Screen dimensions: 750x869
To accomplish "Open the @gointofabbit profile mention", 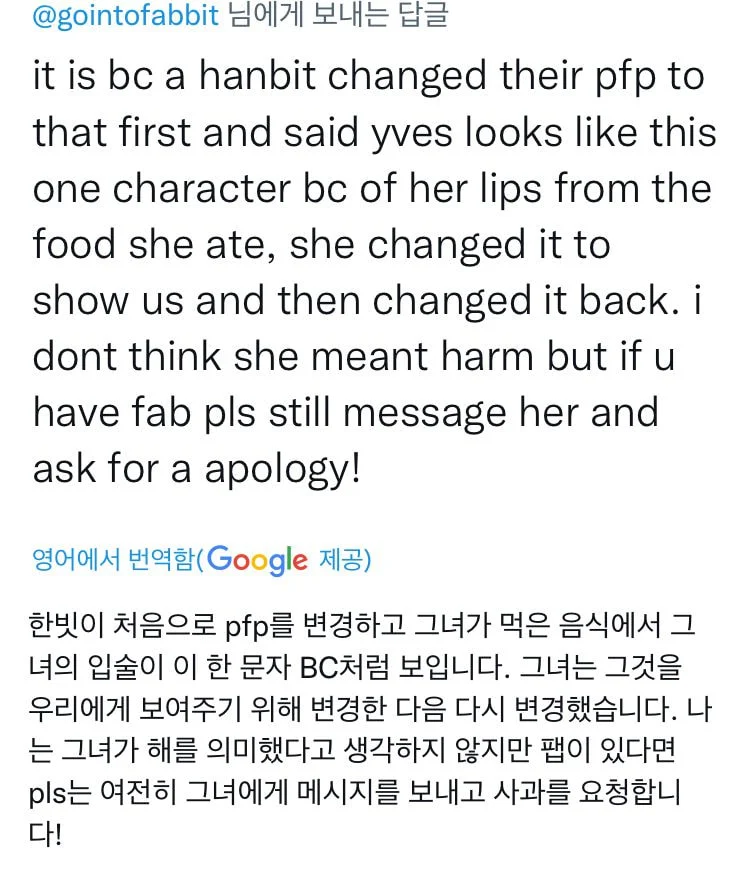I will point(125,17).
